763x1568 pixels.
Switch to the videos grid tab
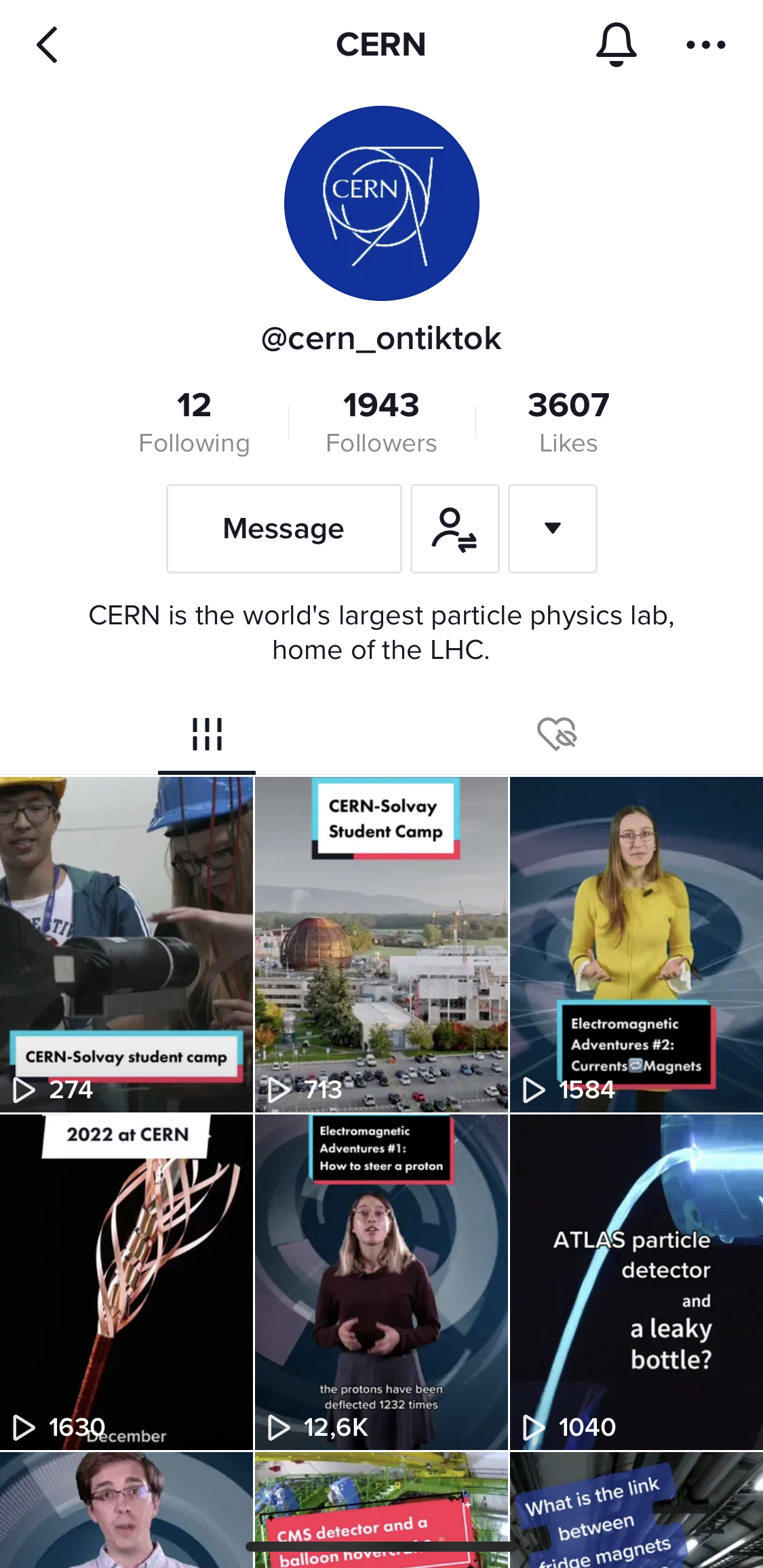pos(207,734)
